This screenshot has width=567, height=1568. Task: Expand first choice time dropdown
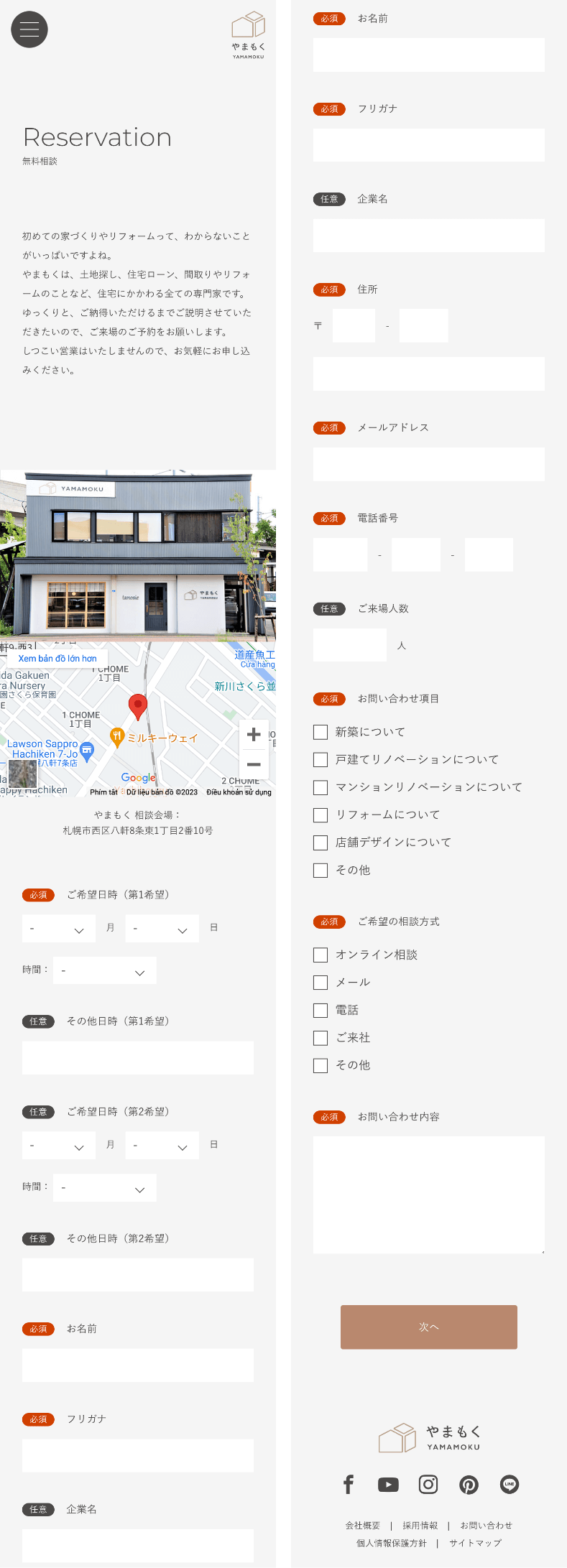click(105, 970)
